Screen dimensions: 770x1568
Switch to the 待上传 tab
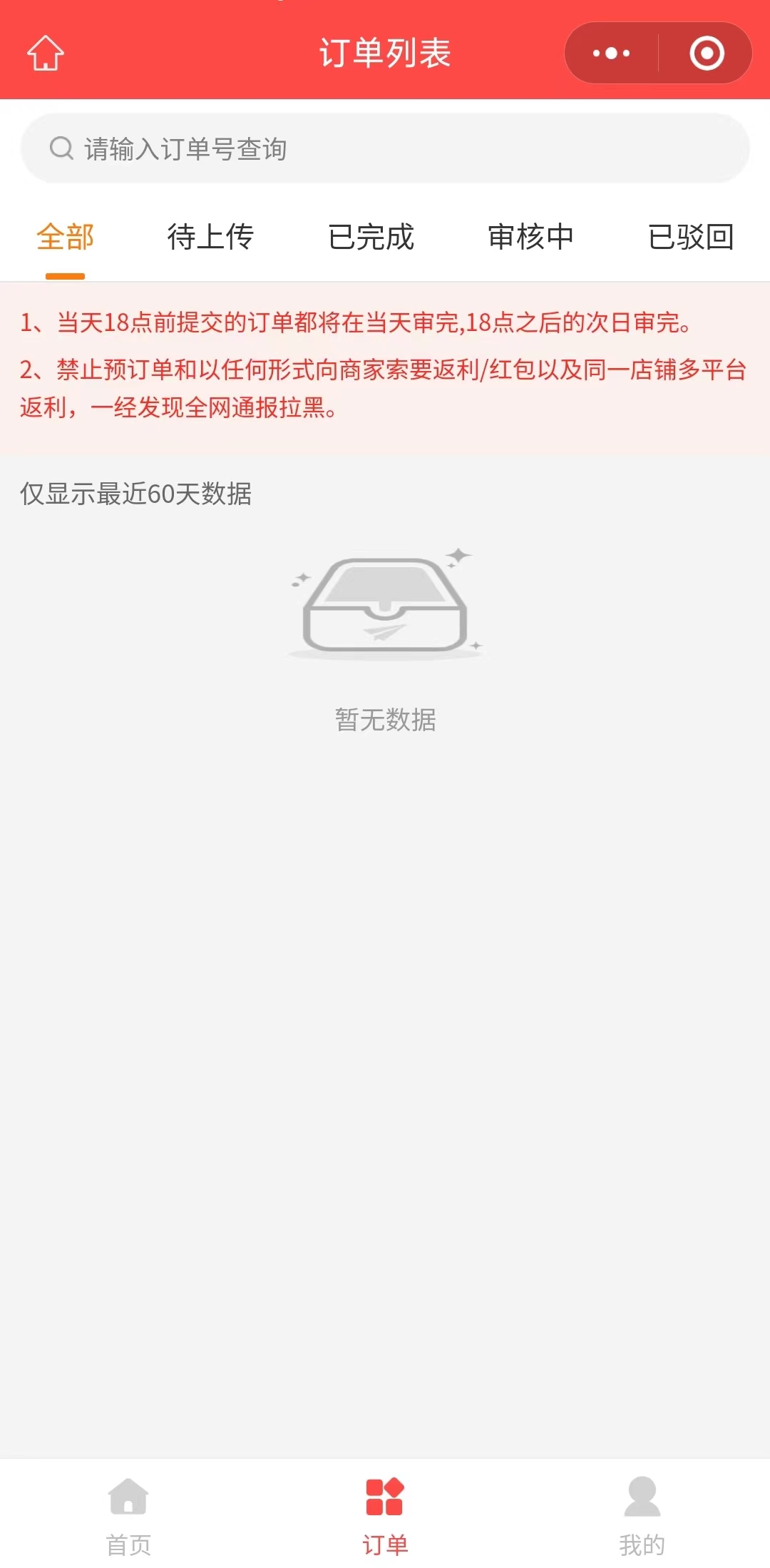click(210, 238)
